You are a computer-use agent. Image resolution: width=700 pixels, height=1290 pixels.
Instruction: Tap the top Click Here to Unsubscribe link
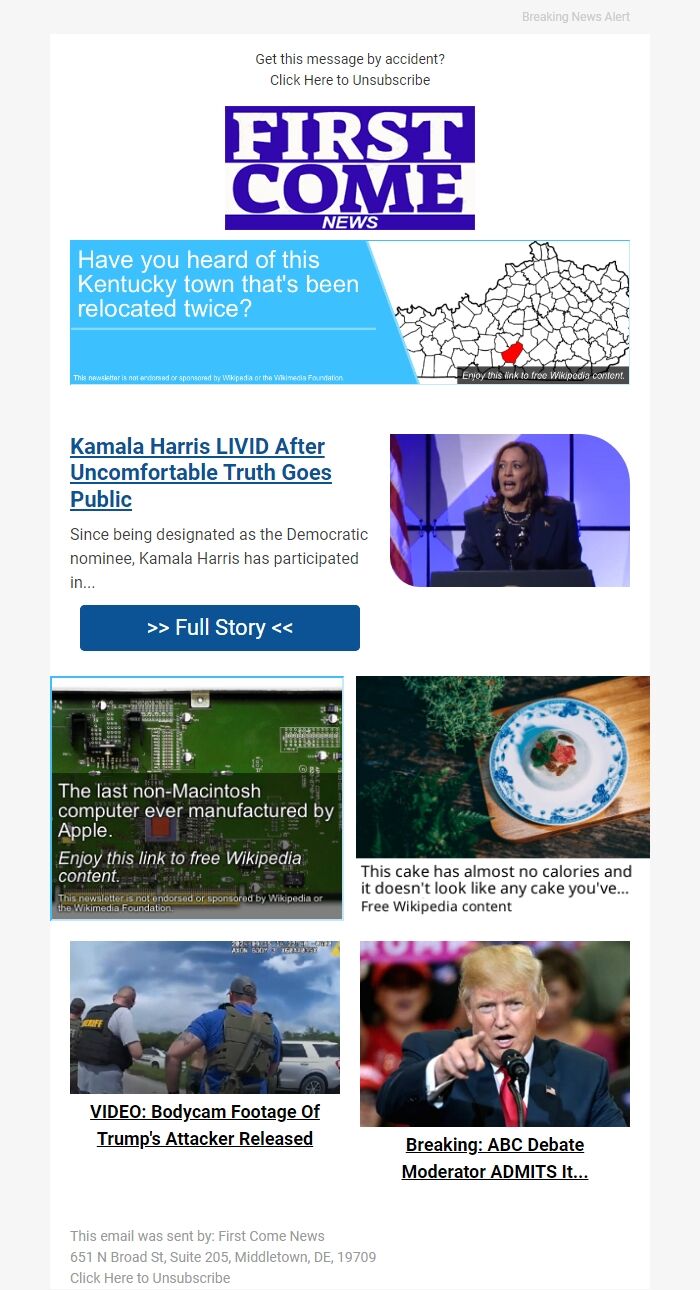tap(350, 80)
